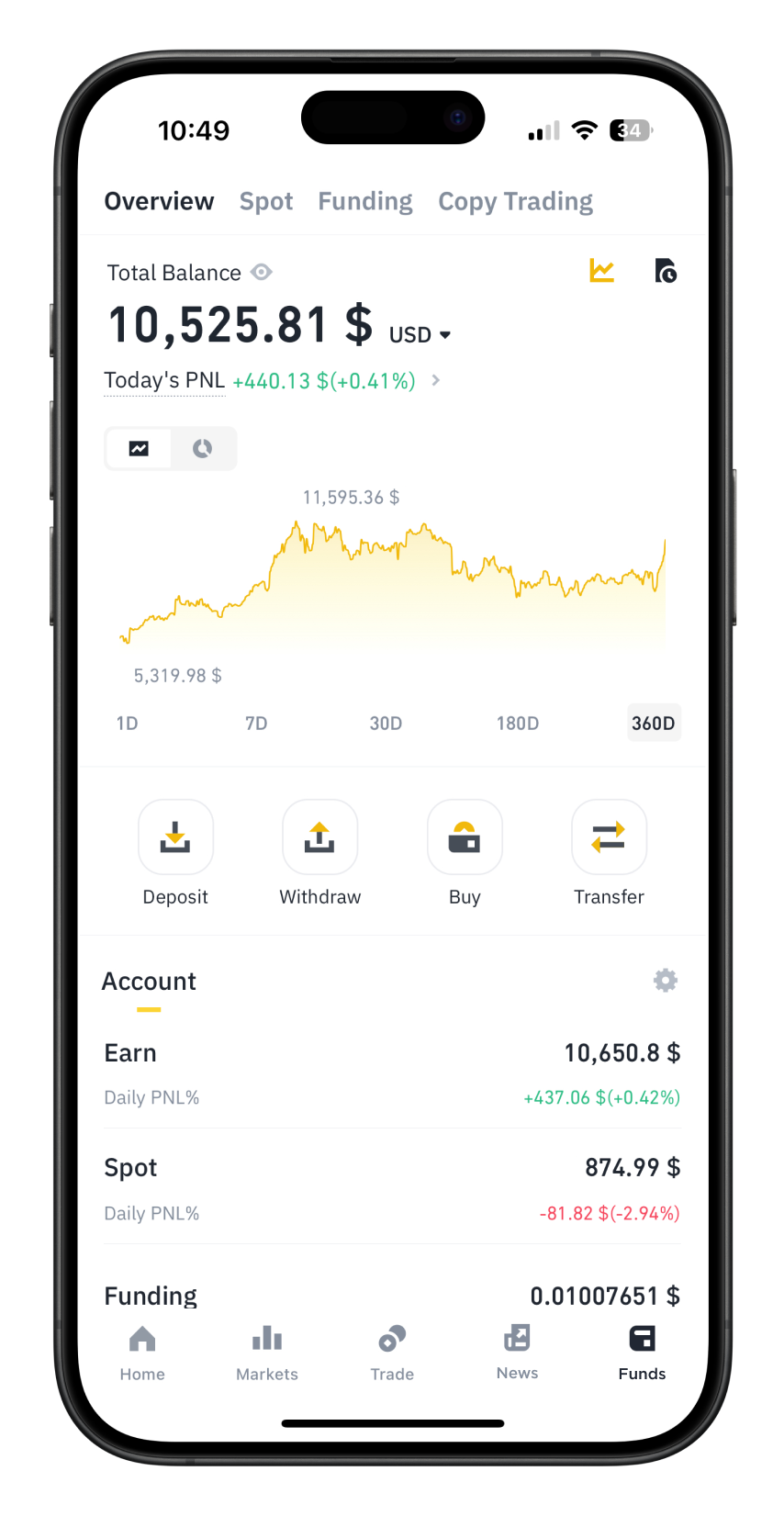Select the 1D chart range
The height and width of the screenshot is (1516, 784).
click(128, 724)
